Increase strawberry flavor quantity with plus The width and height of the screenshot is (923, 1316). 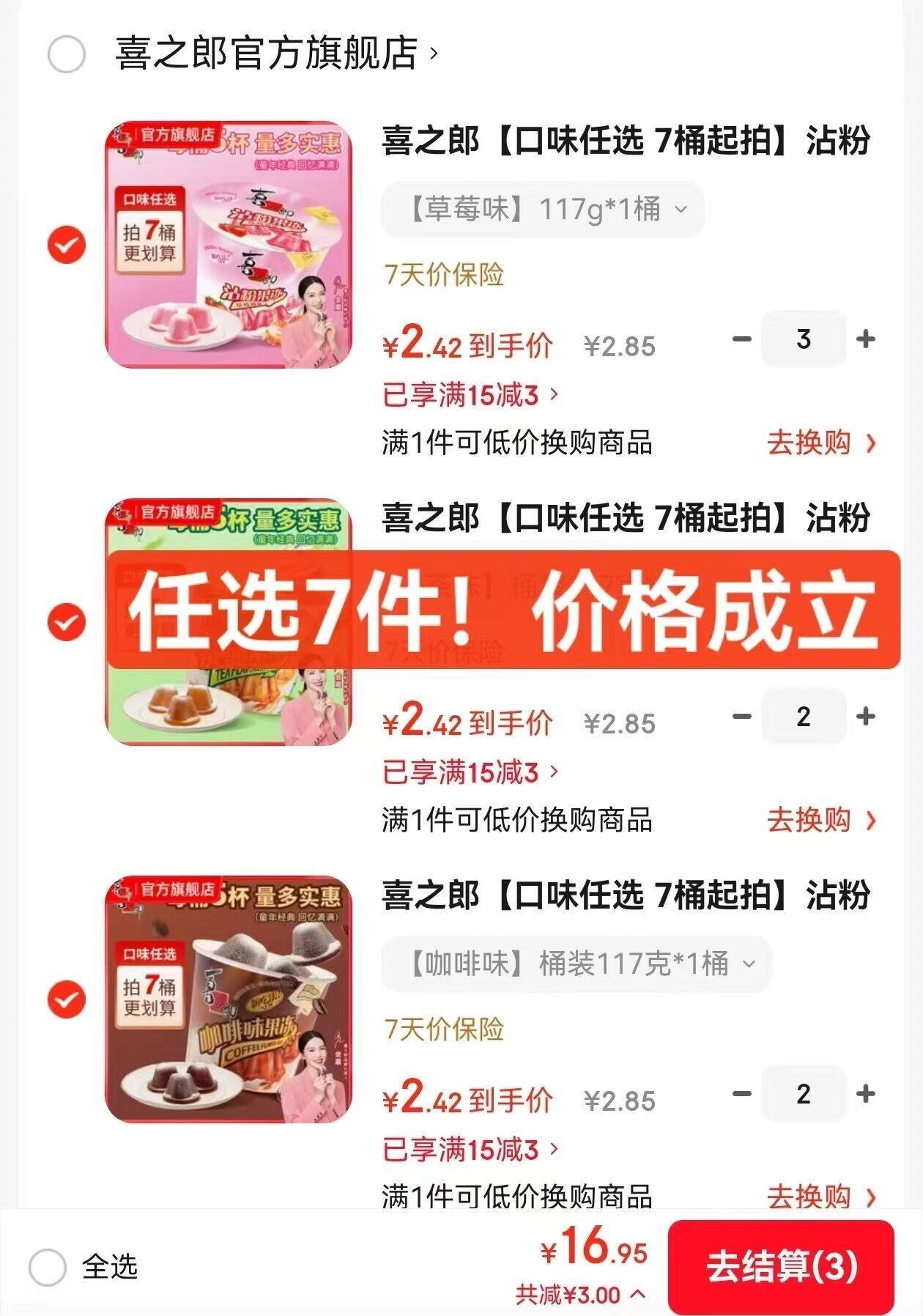click(866, 339)
